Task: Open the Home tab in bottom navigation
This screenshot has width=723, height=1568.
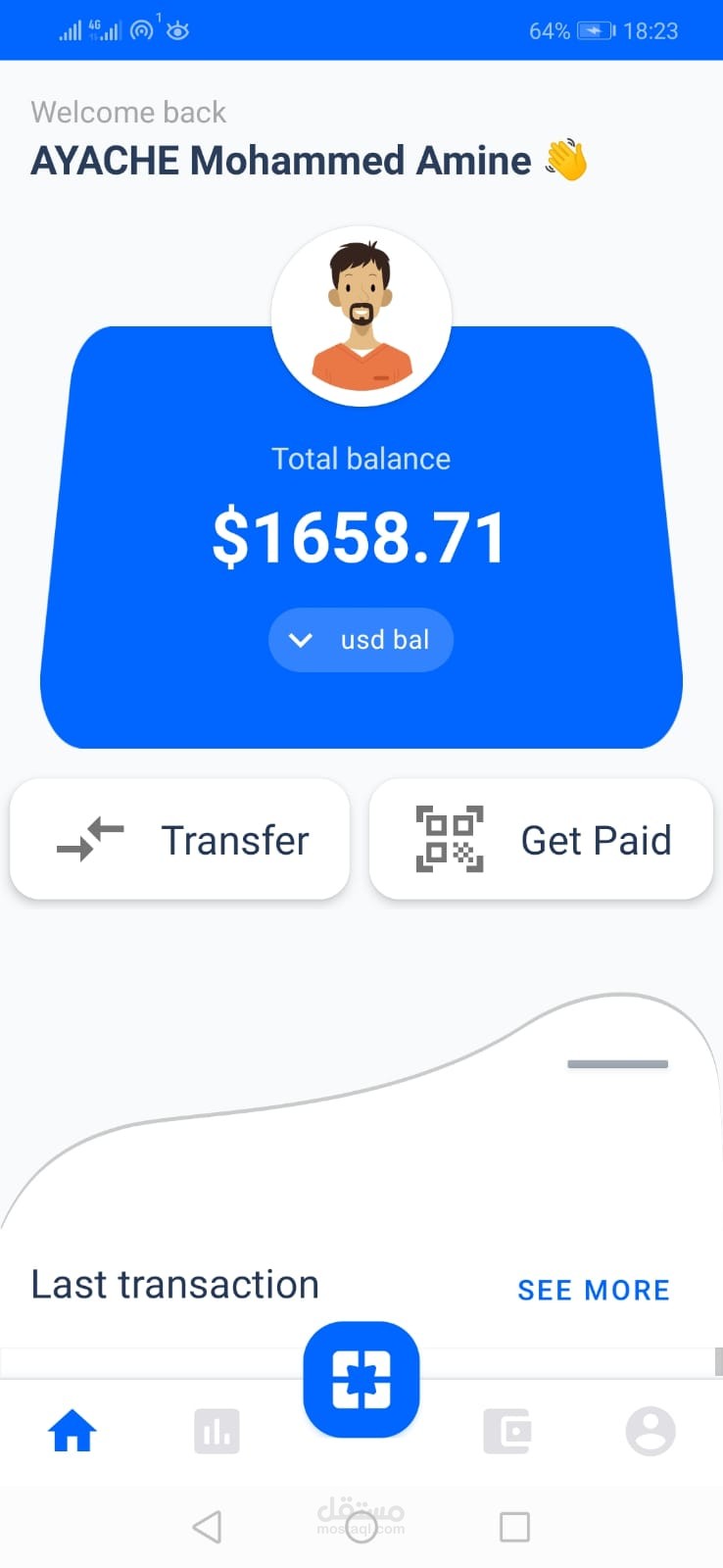Action: pyautogui.click(x=72, y=1430)
